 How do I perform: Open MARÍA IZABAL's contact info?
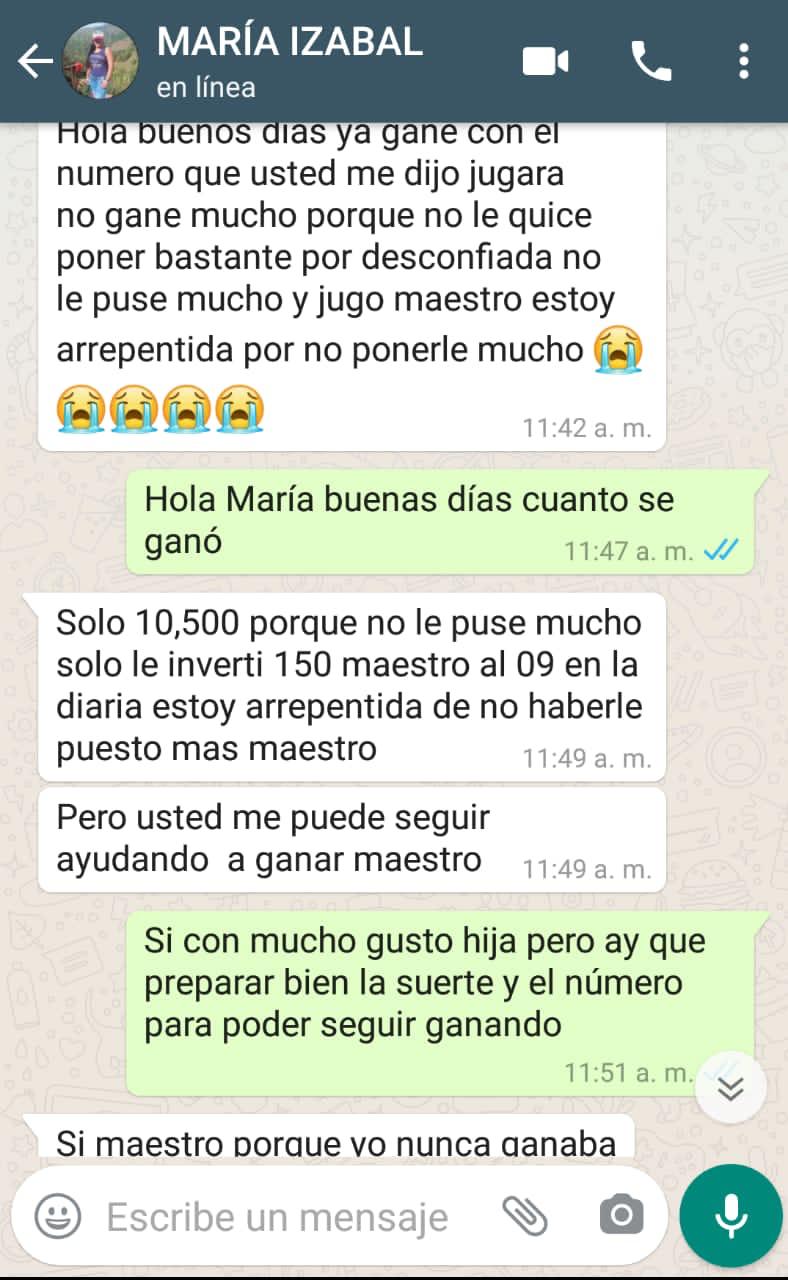tap(290, 60)
